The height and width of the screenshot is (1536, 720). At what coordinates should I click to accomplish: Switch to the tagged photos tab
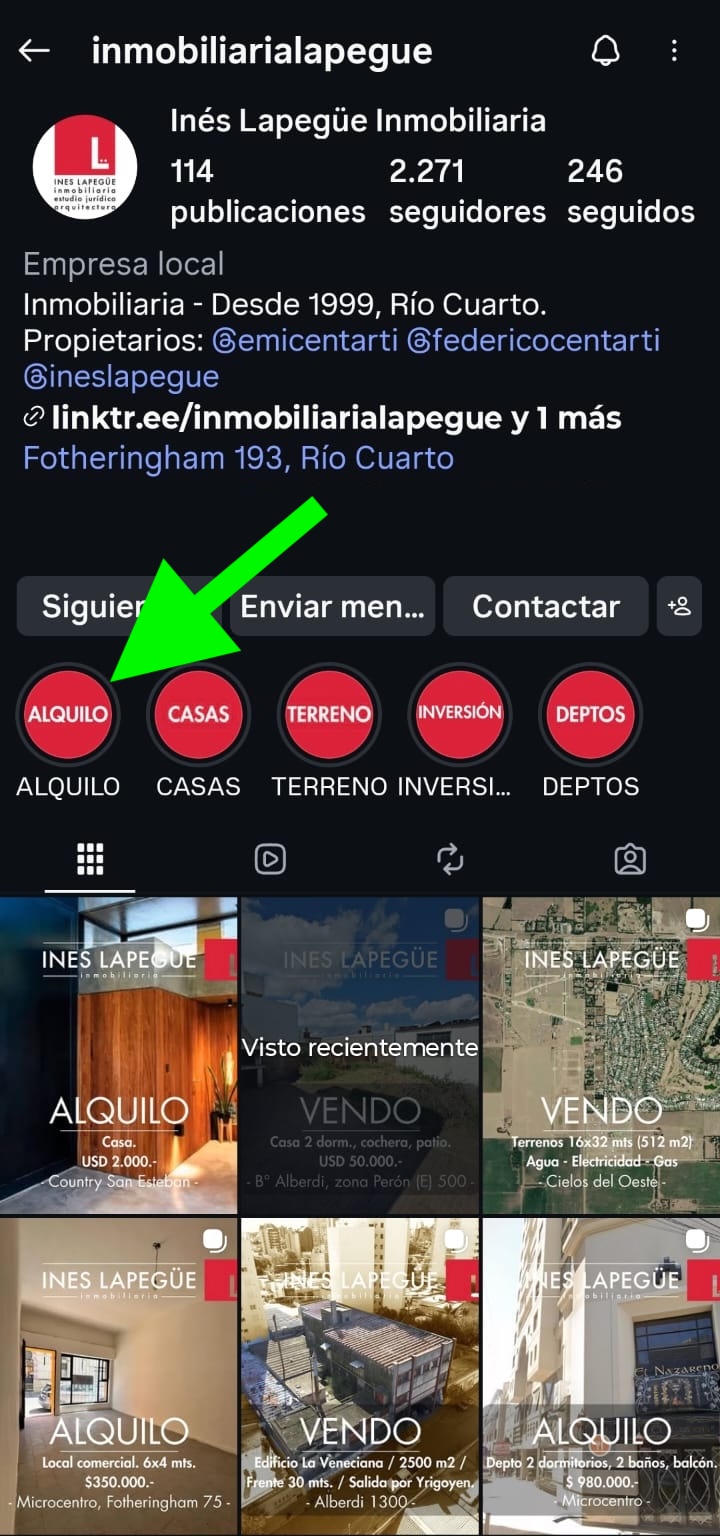tap(630, 859)
